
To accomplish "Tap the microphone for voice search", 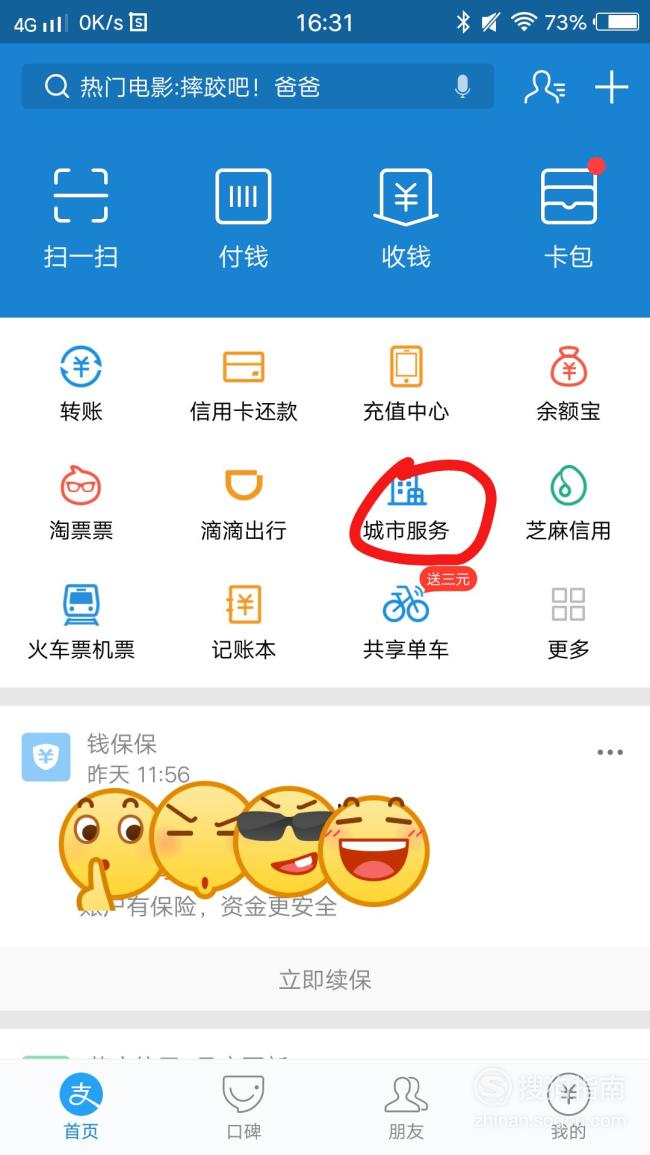I will 462,87.
